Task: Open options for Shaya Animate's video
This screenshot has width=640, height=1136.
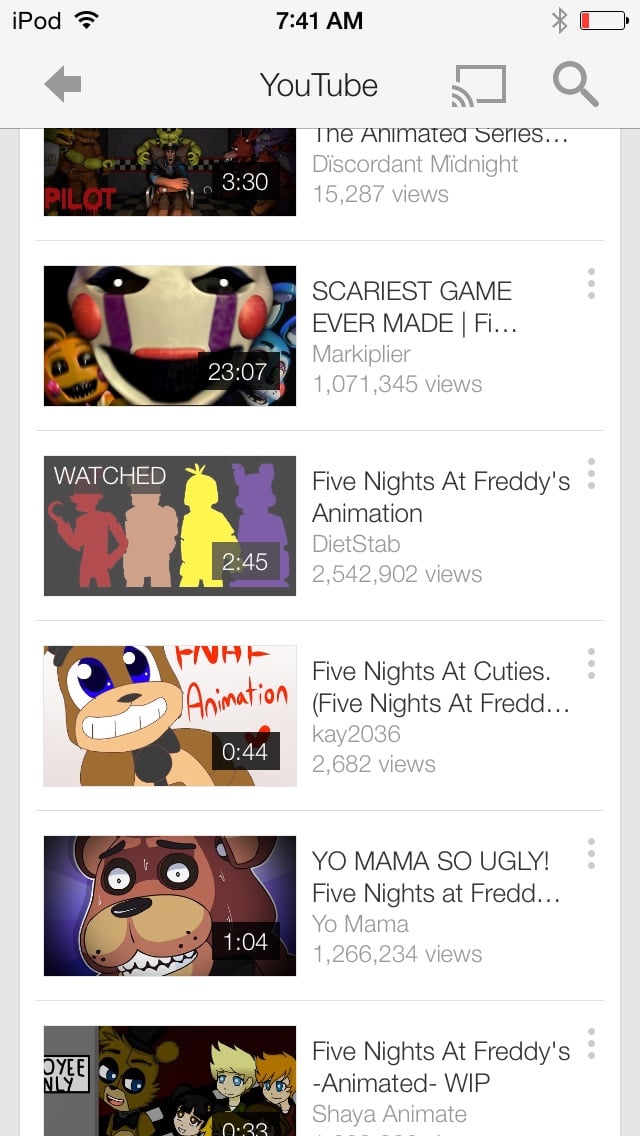Action: coord(591,1044)
